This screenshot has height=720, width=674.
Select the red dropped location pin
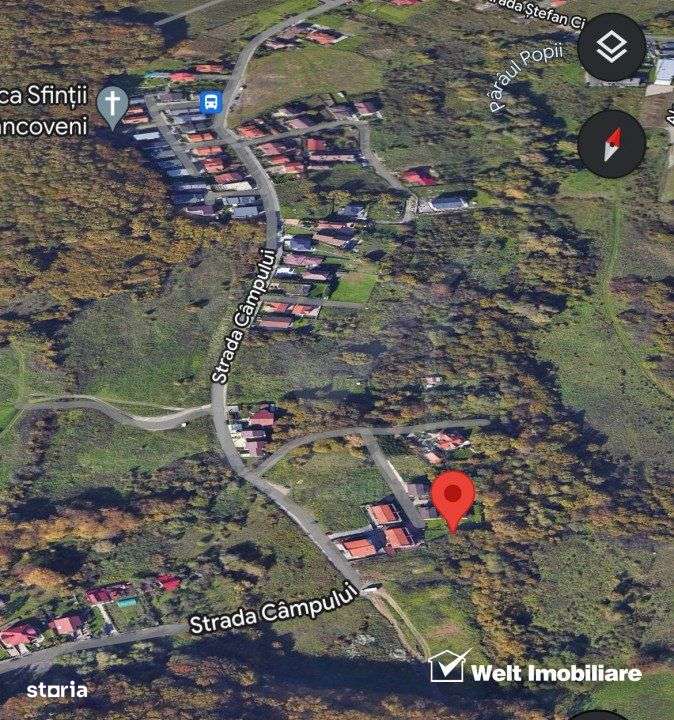point(453,498)
